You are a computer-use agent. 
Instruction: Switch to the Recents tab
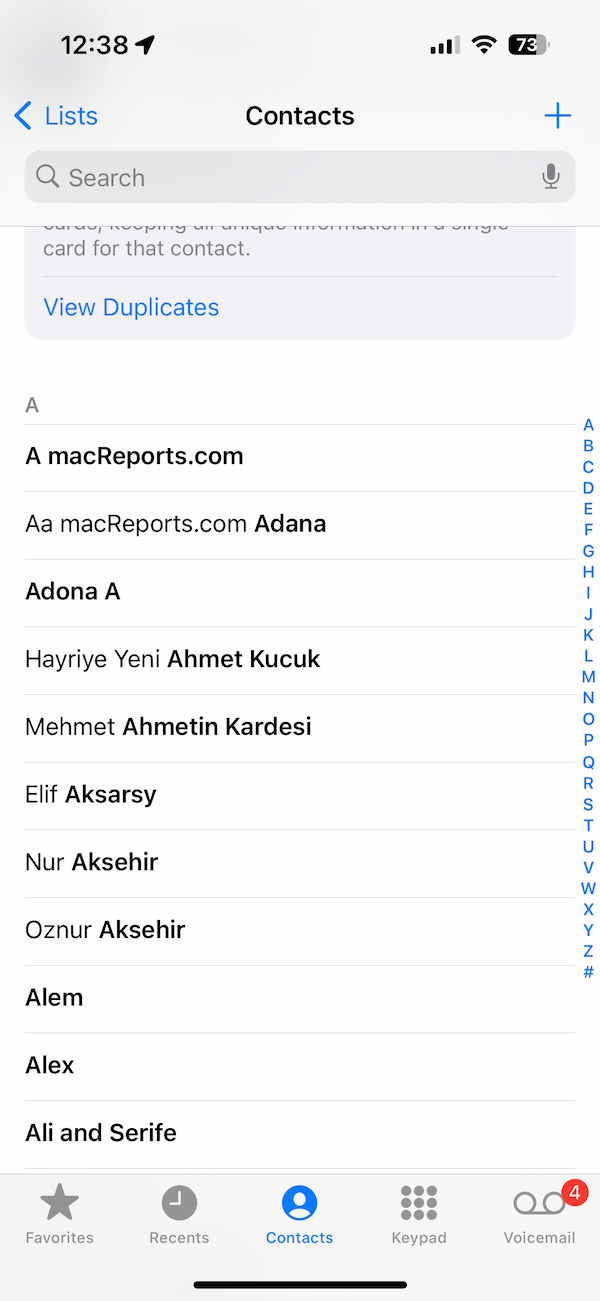click(x=179, y=1214)
